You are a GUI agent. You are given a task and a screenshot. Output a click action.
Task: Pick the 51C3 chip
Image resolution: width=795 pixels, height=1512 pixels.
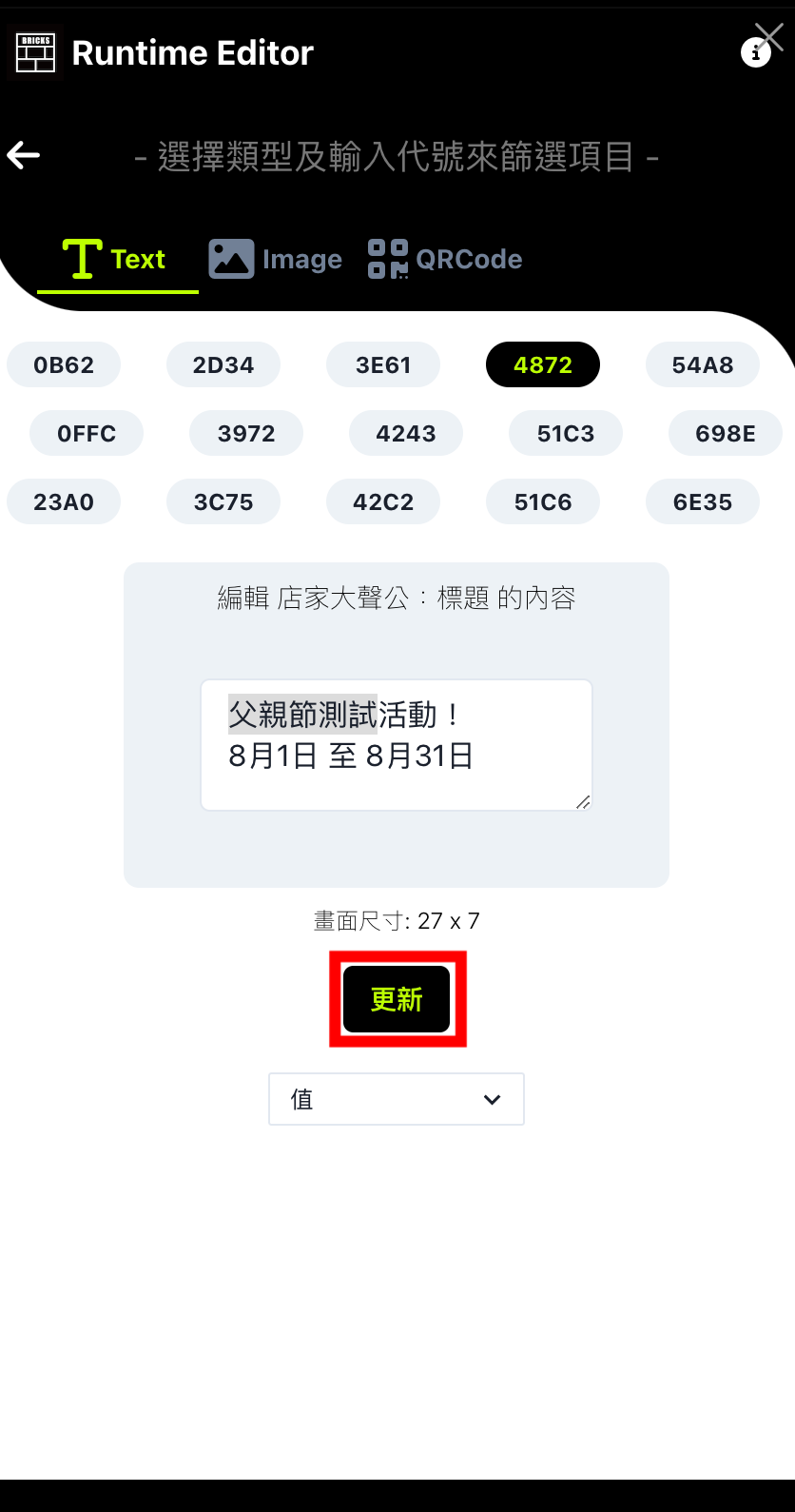tap(566, 434)
